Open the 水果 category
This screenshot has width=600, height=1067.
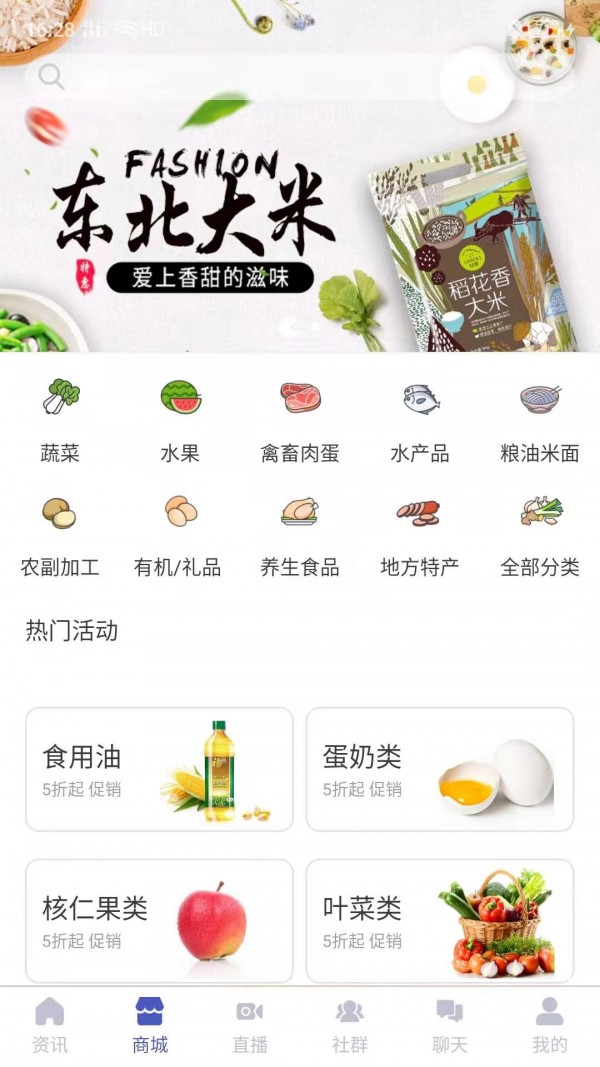pyautogui.click(x=180, y=420)
